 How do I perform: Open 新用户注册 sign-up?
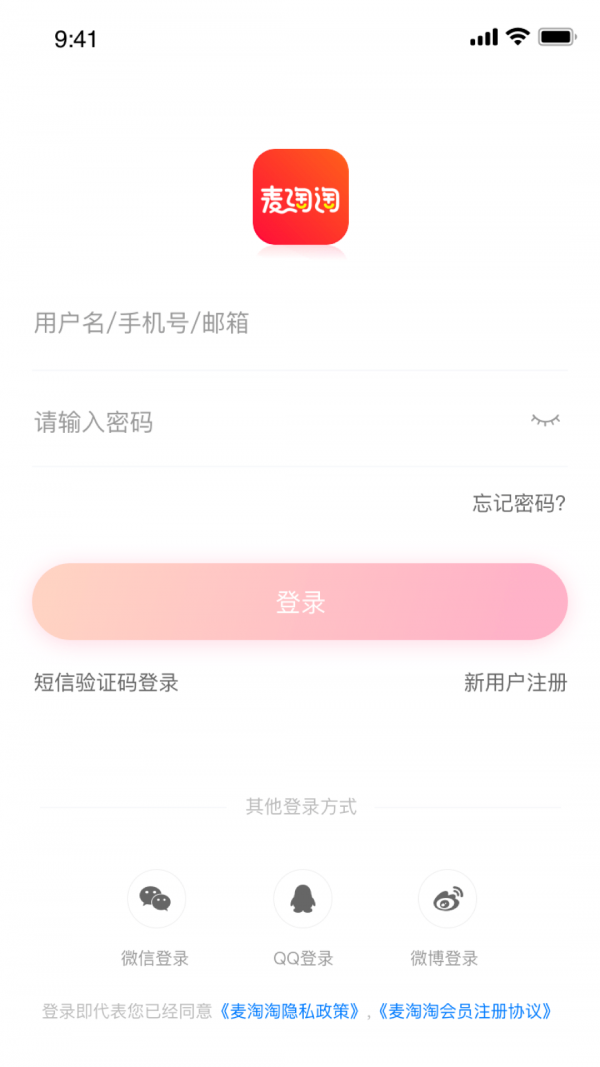pyautogui.click(x=515, y=683)
